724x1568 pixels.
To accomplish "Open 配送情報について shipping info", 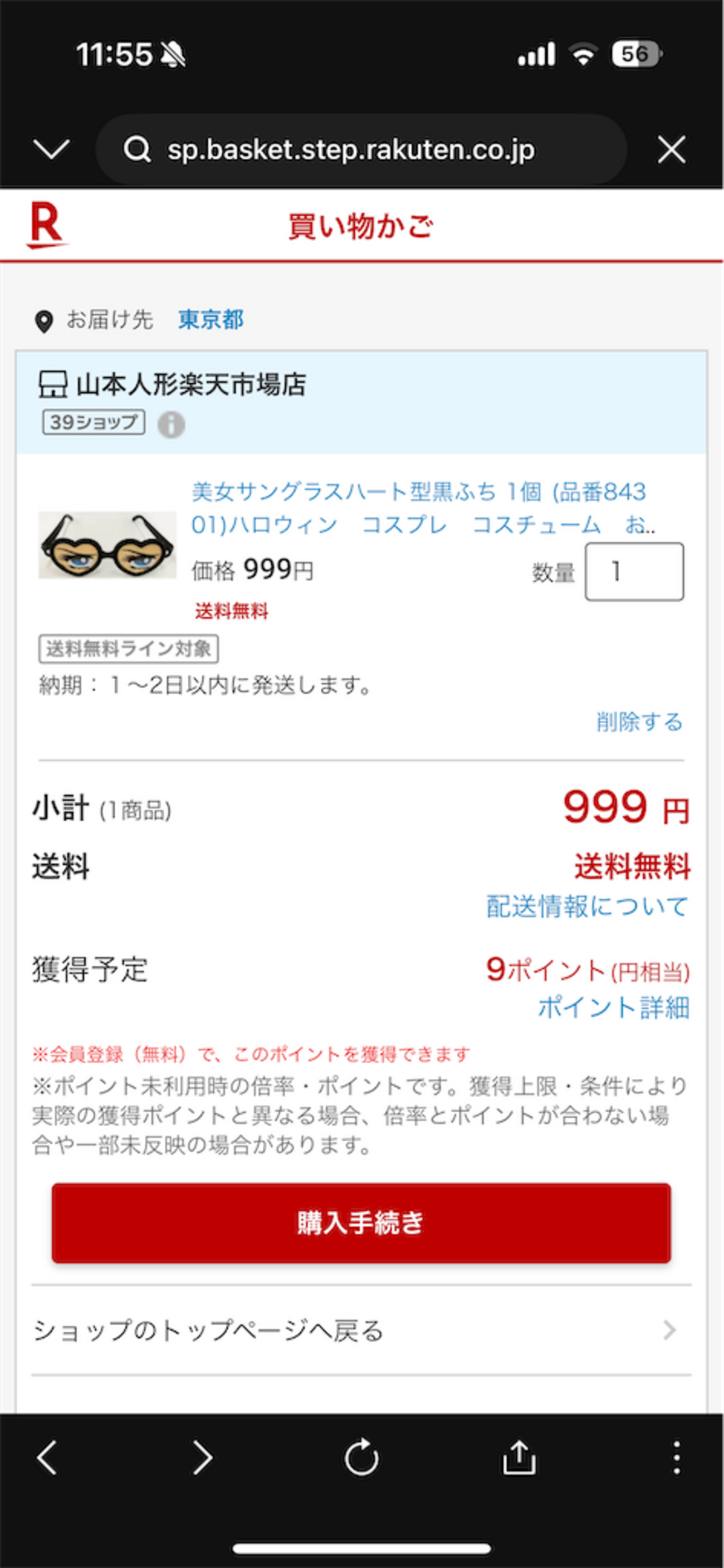I will pyautogui.click(x=587, y=907).
